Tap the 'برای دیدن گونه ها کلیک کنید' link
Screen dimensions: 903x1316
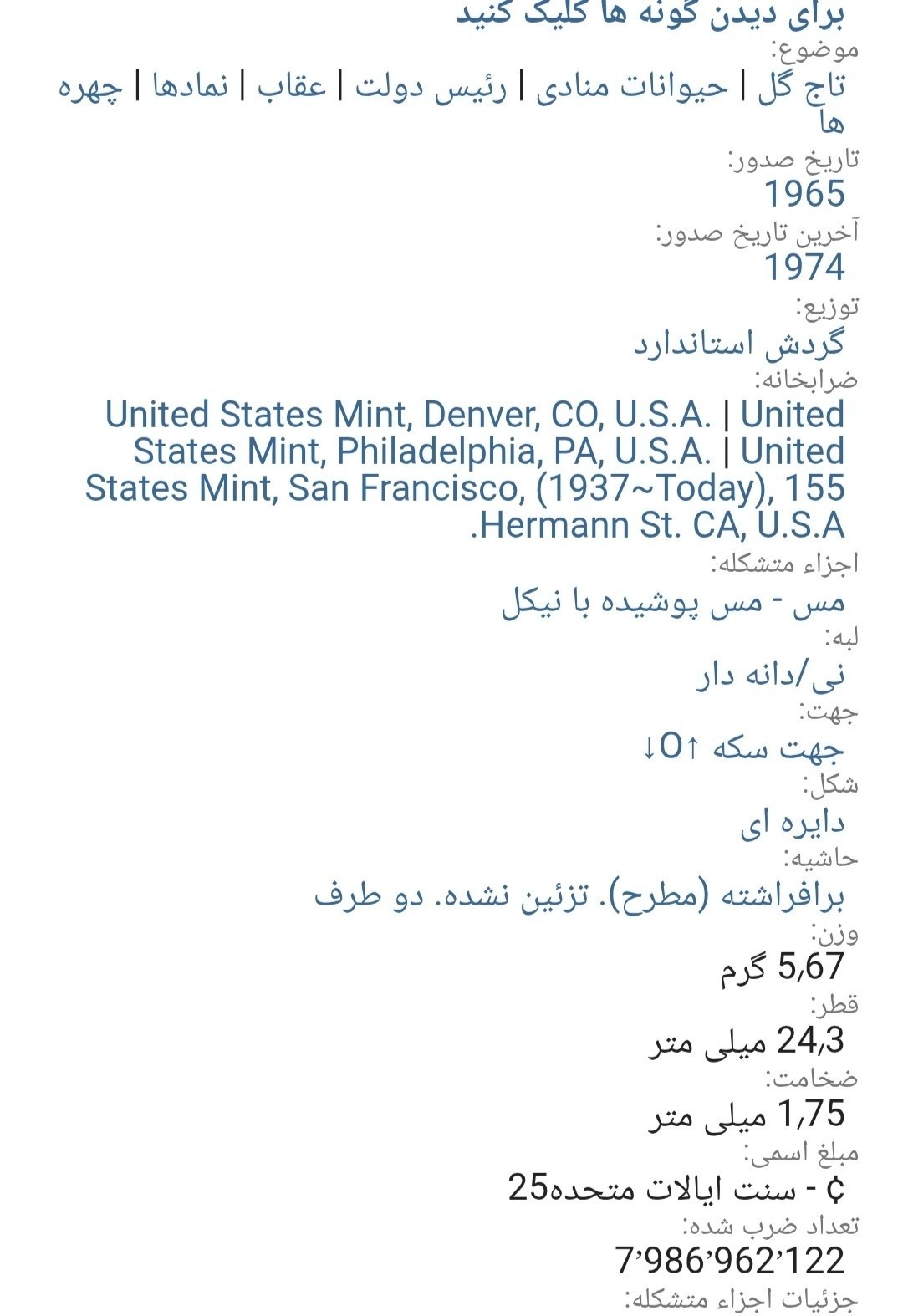[x=650, y=13]
